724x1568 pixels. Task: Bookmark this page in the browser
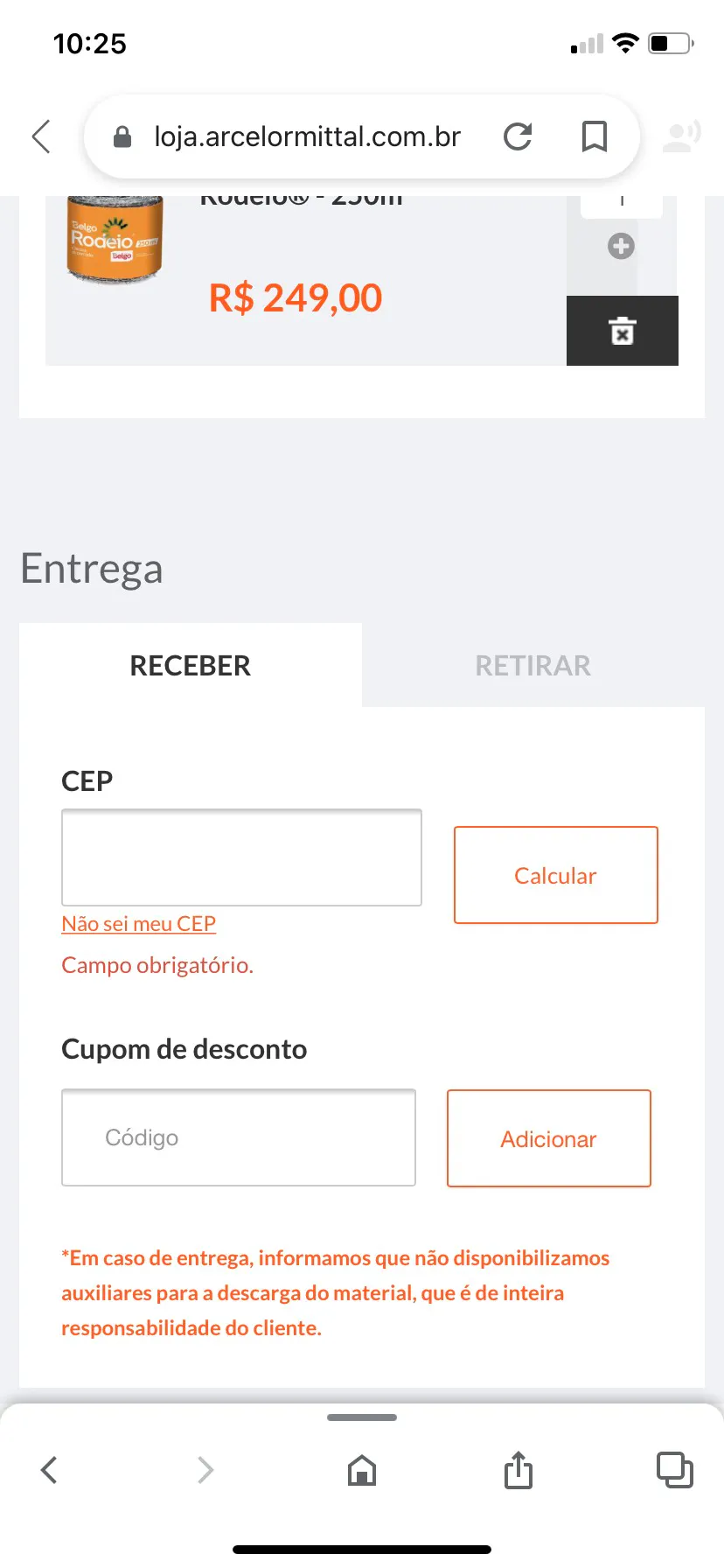point(595,136)
